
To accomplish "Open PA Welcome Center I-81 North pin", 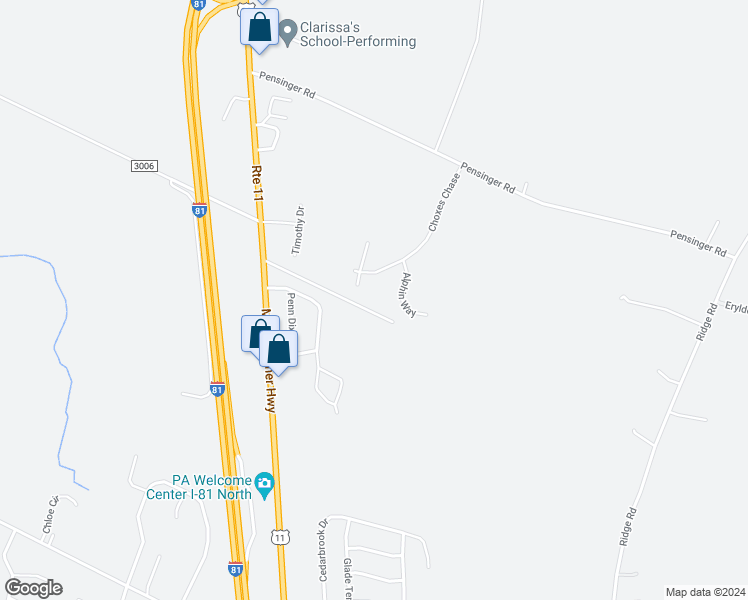I will [x=264, y=485].
